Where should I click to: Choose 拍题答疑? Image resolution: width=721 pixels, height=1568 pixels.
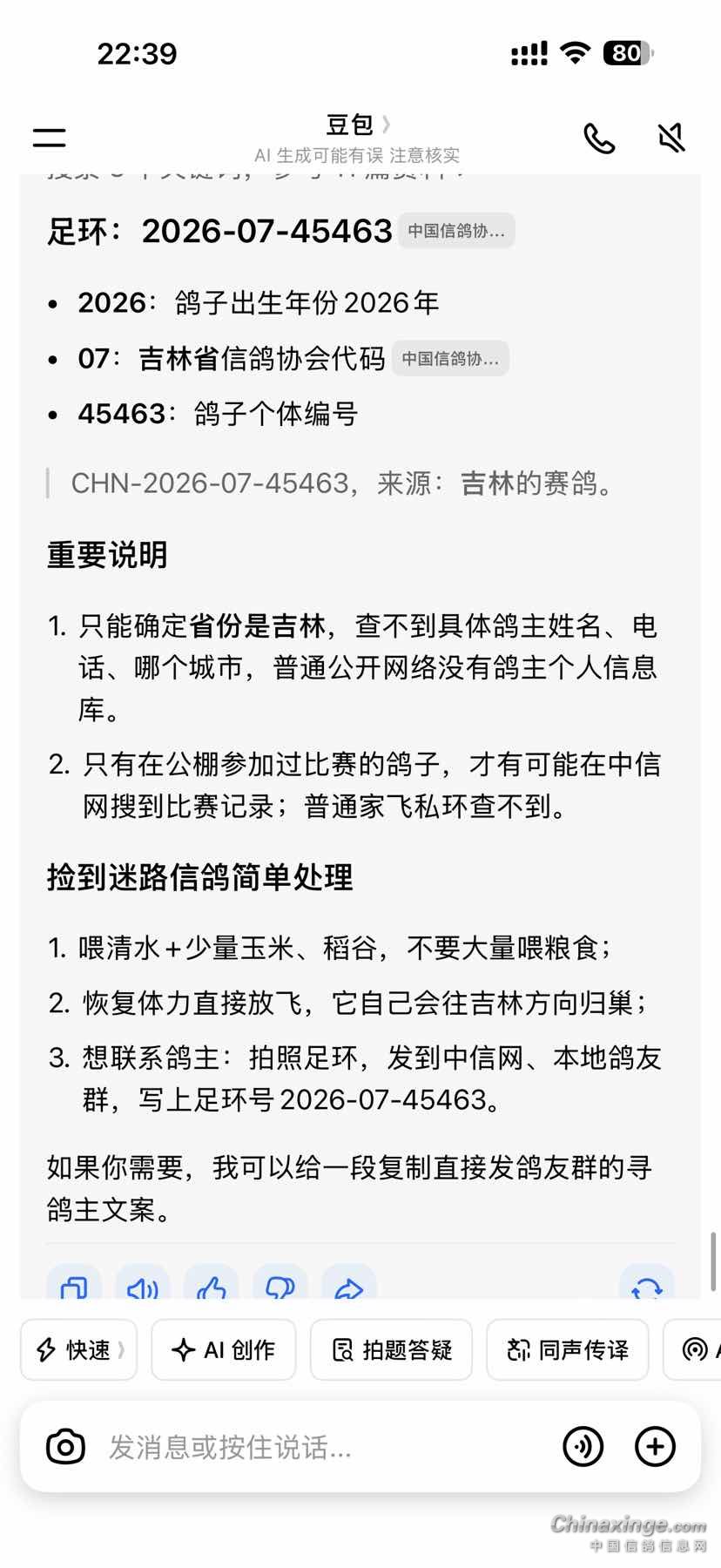[391, 1349]
